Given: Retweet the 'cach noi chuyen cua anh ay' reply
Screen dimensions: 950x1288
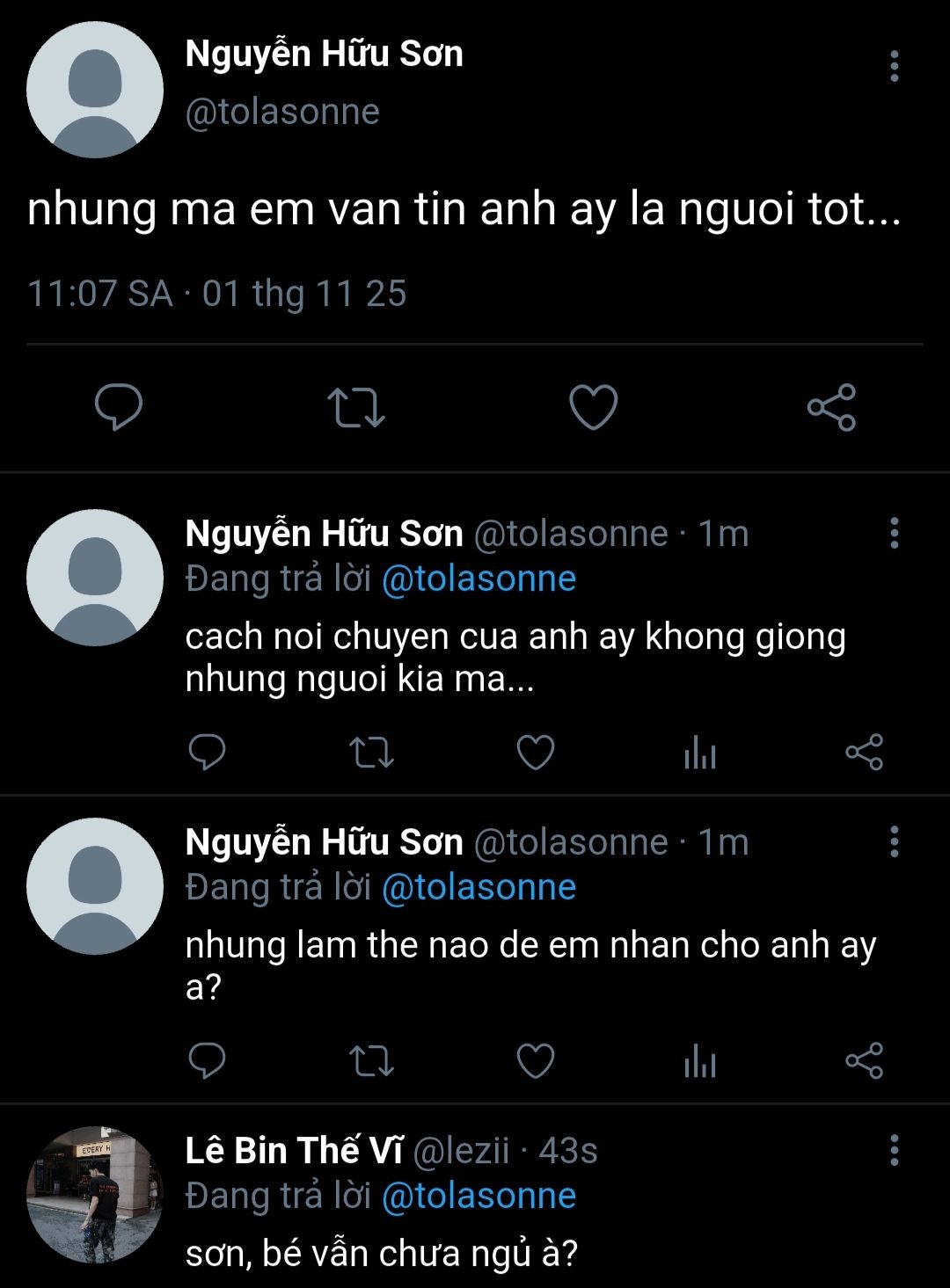Looking at the screenshot, I should click(371, 753).
